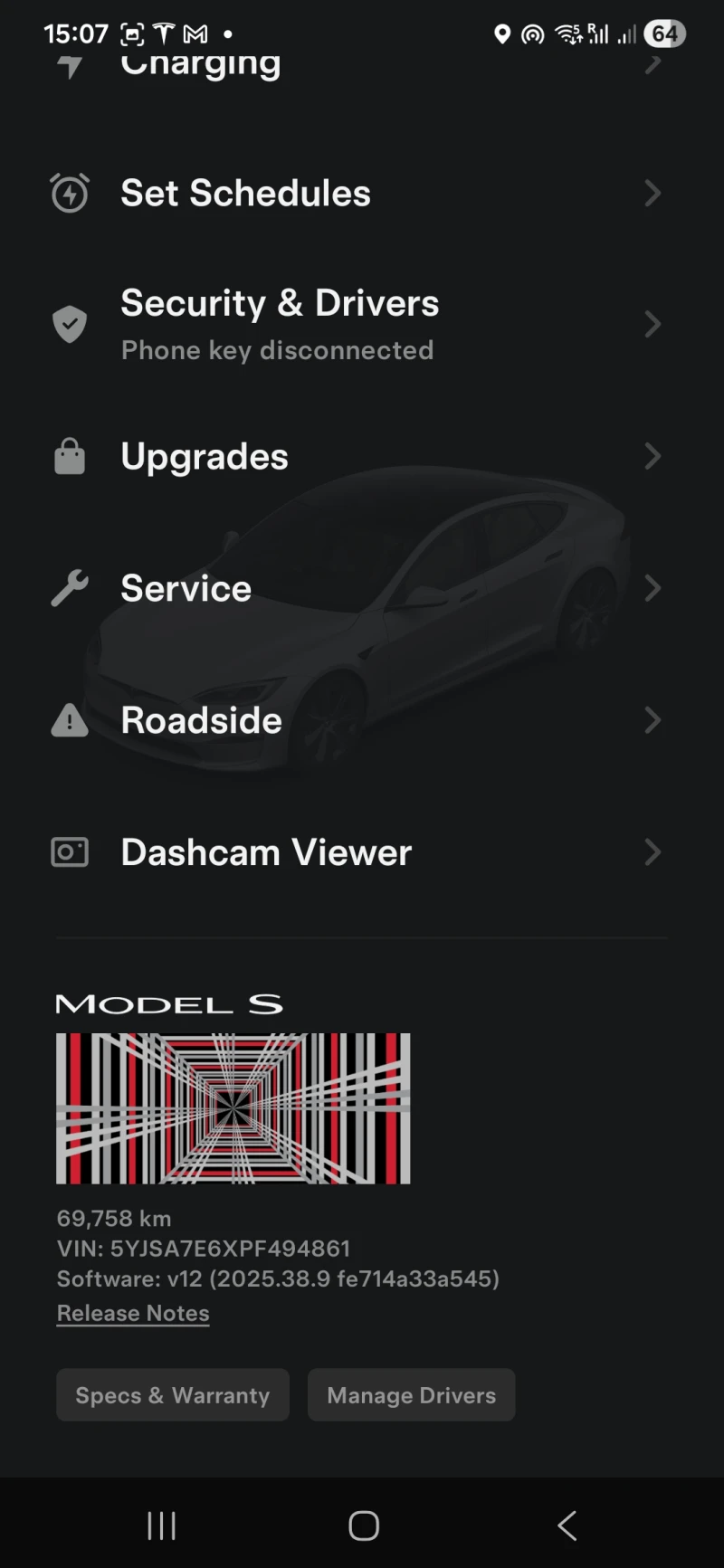
Task: Expand the Dashcam Viewer chevron
Action: 653,851
